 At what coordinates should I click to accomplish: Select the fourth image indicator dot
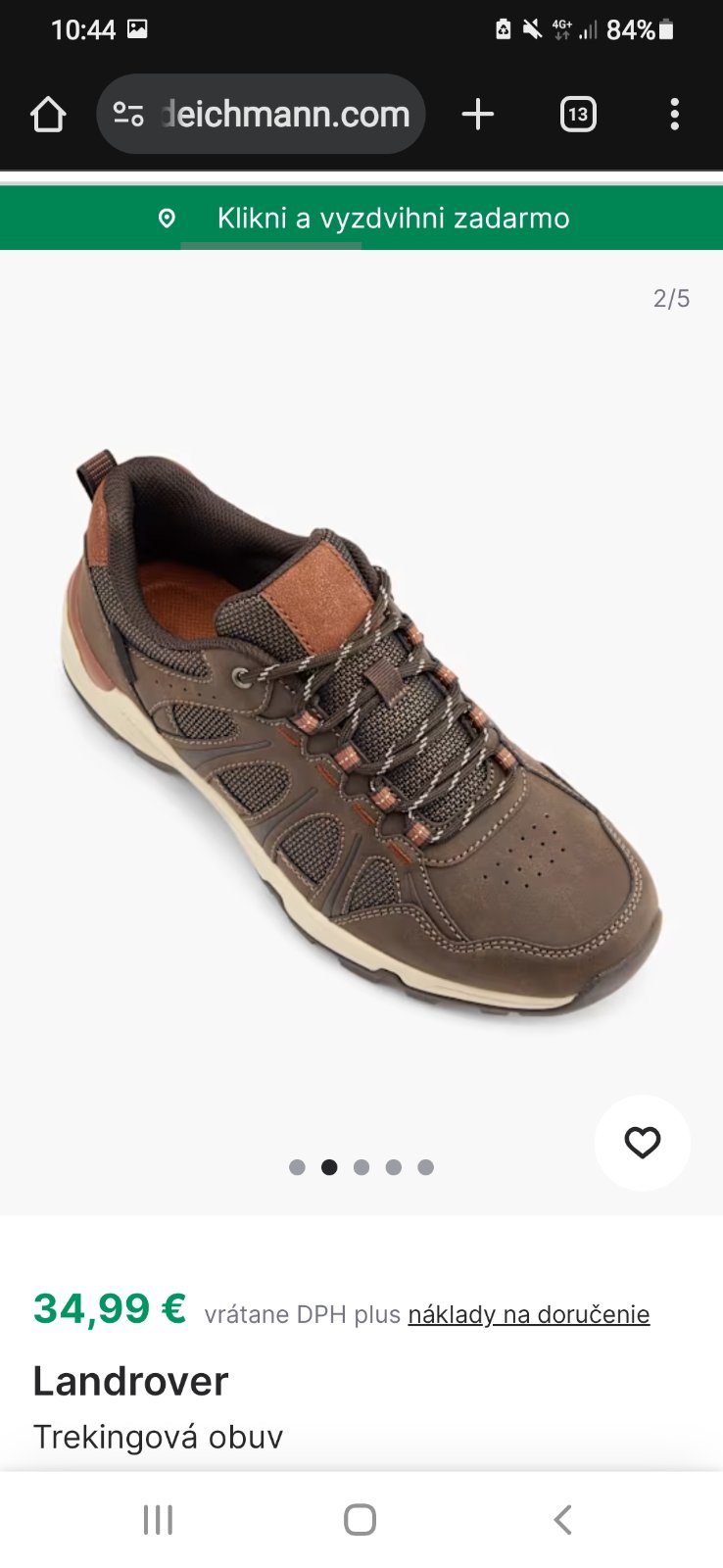(394, 1167)
